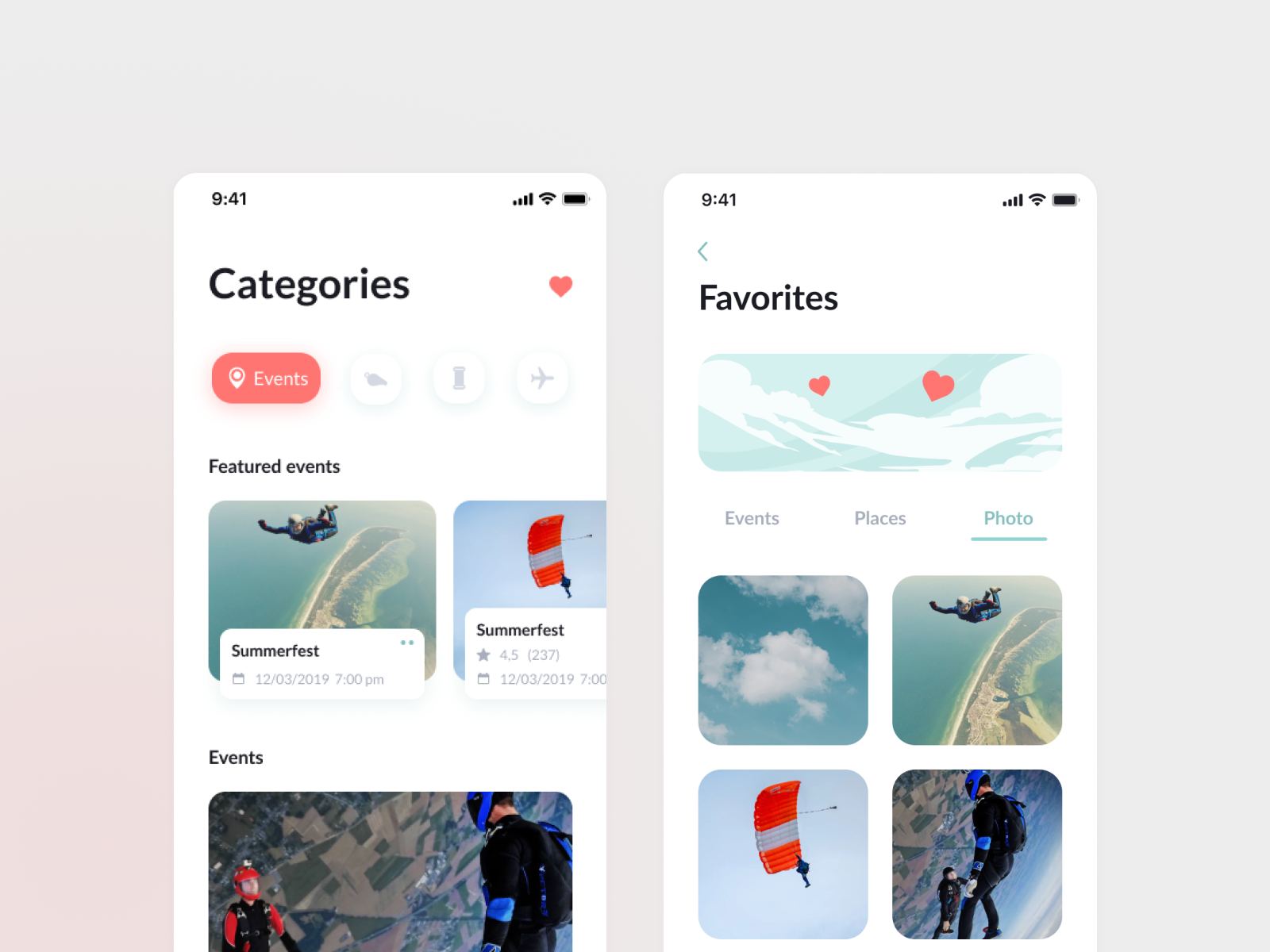View the blue-helmet skydivers photo in the Favorites grid

pyautogui.click(x=976, y=854)
